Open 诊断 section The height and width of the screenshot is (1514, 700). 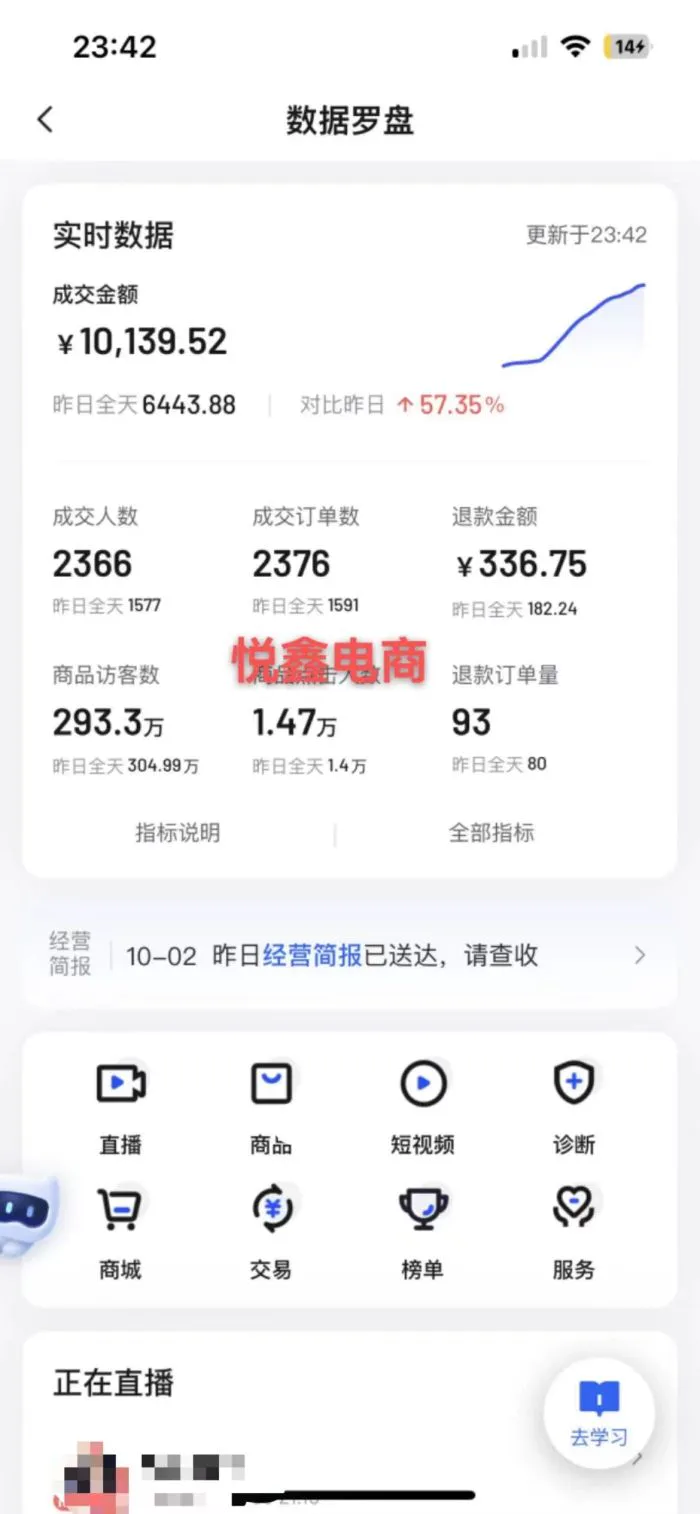coord(574,1105)
